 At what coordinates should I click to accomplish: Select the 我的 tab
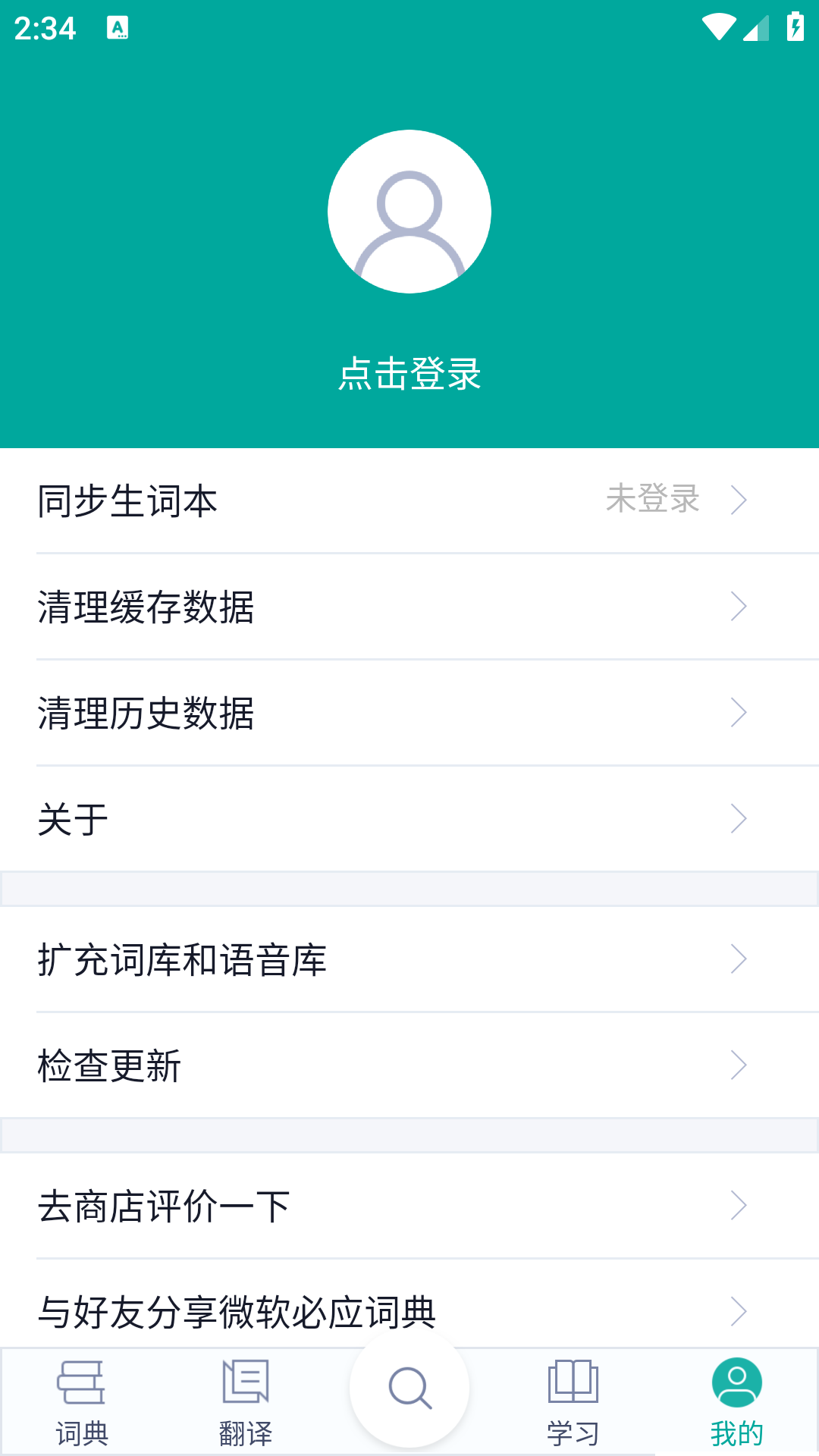coord(737,1403)
